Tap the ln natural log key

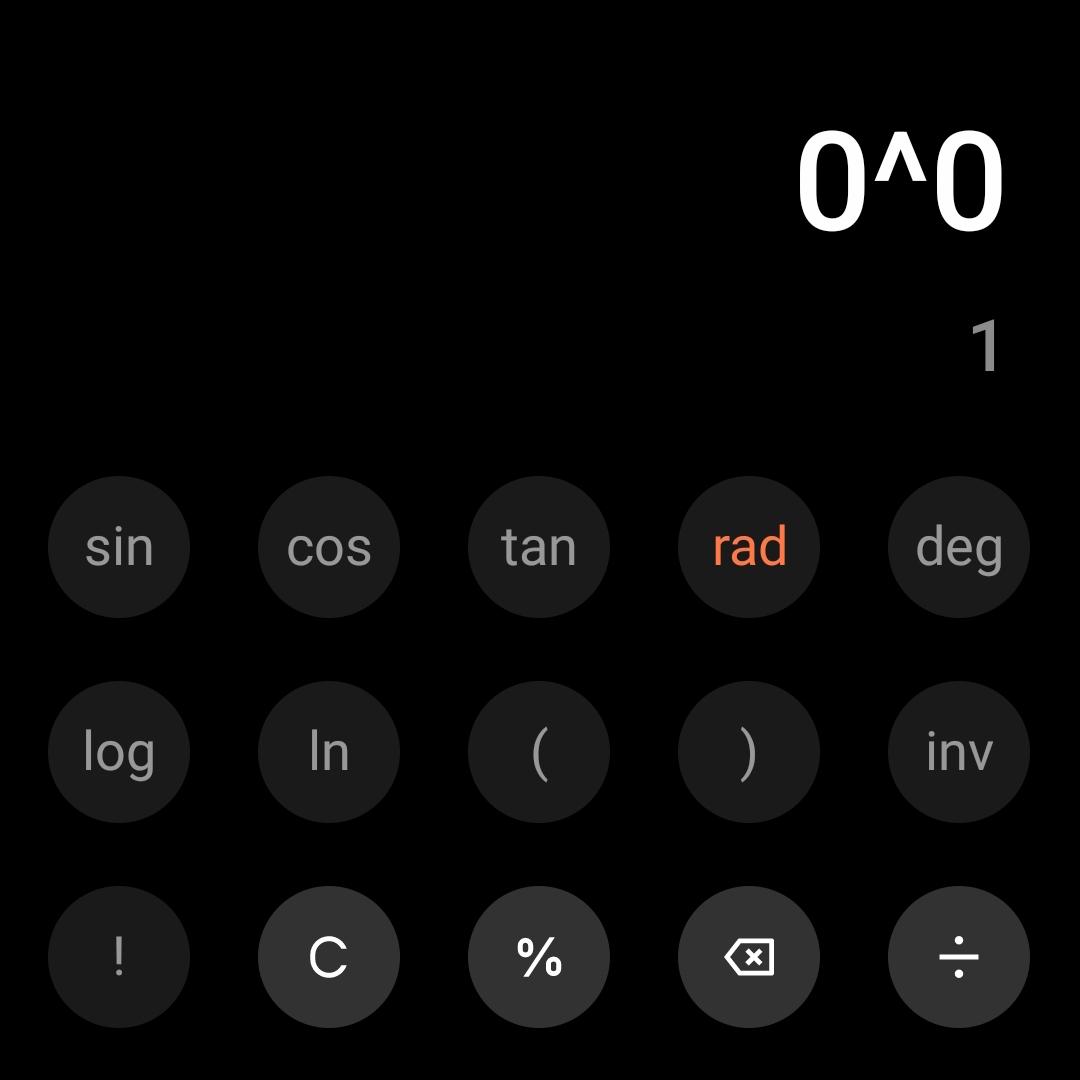[x=329, y=752]
